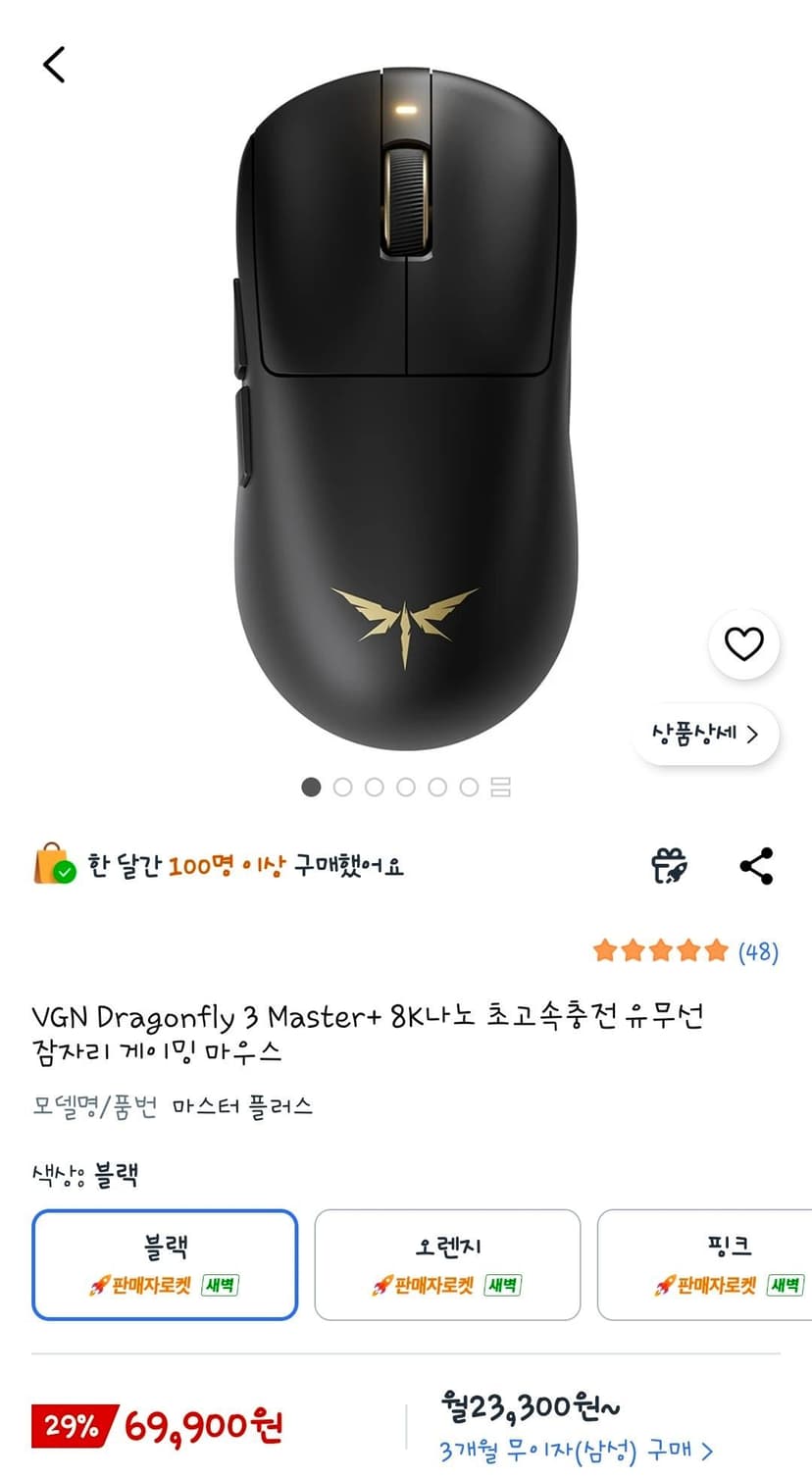
Task: Open the 48 reviews star rating
Action: tap(685, 951)
